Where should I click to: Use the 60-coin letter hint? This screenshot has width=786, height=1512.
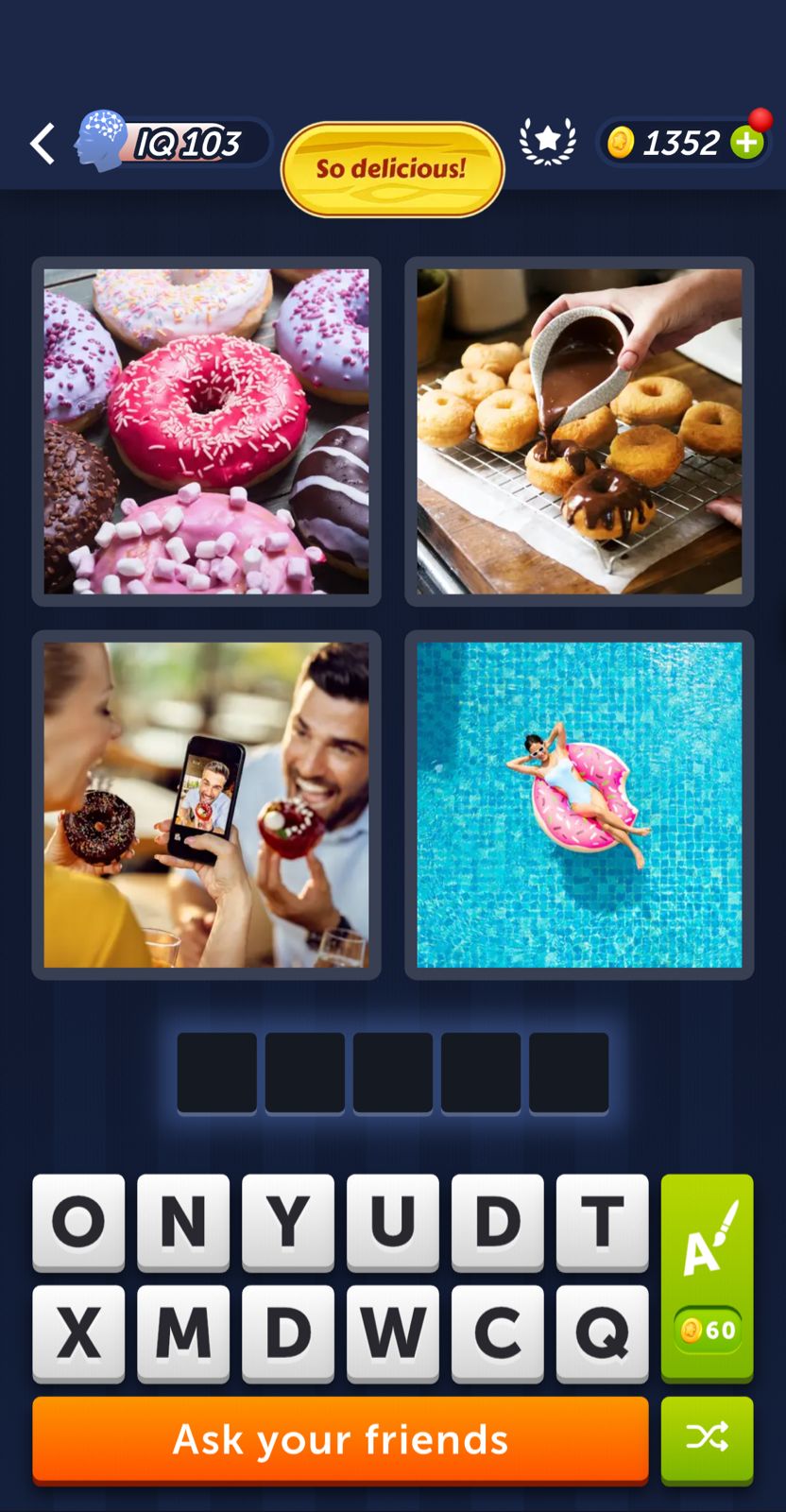pyautogui.click(x=707, y=1278)
